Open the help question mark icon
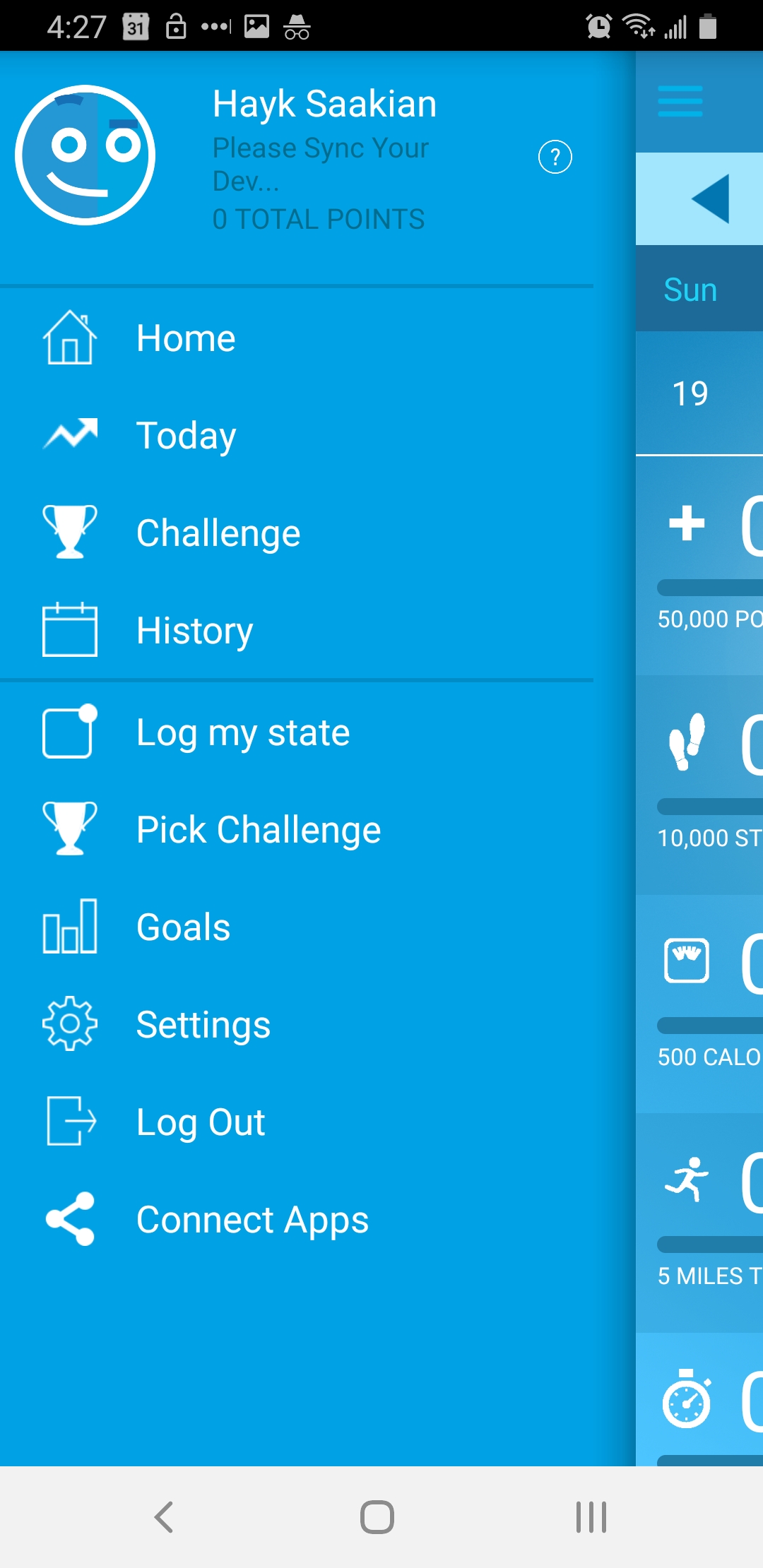The image size is (763, 1568). [555, 157]
